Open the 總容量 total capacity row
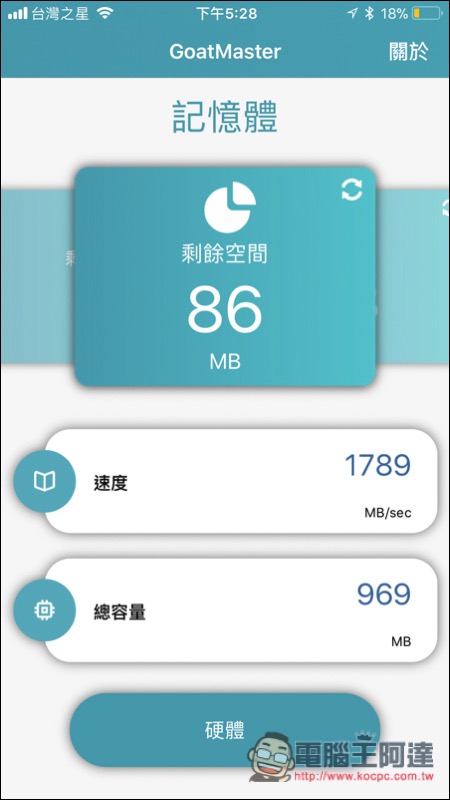450x800 pixels. pyautogui.click(x=241, y=610)
